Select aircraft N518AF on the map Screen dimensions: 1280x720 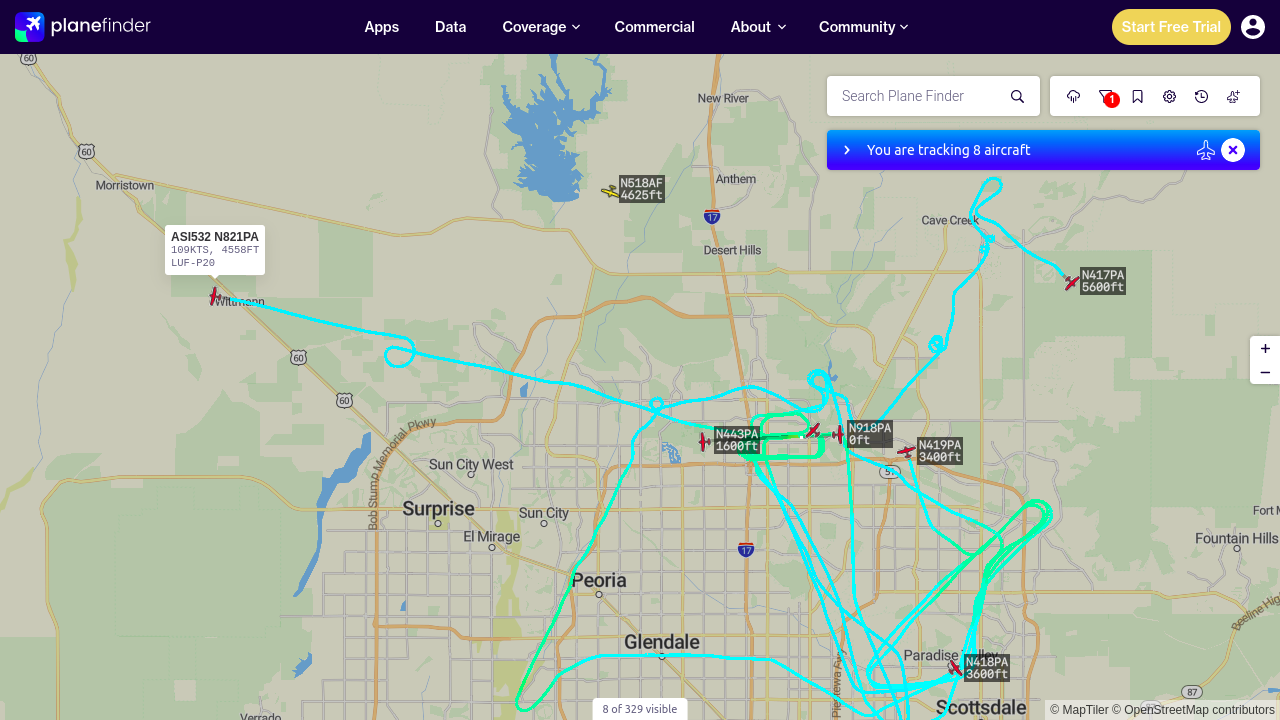click(x=610, y=191)
